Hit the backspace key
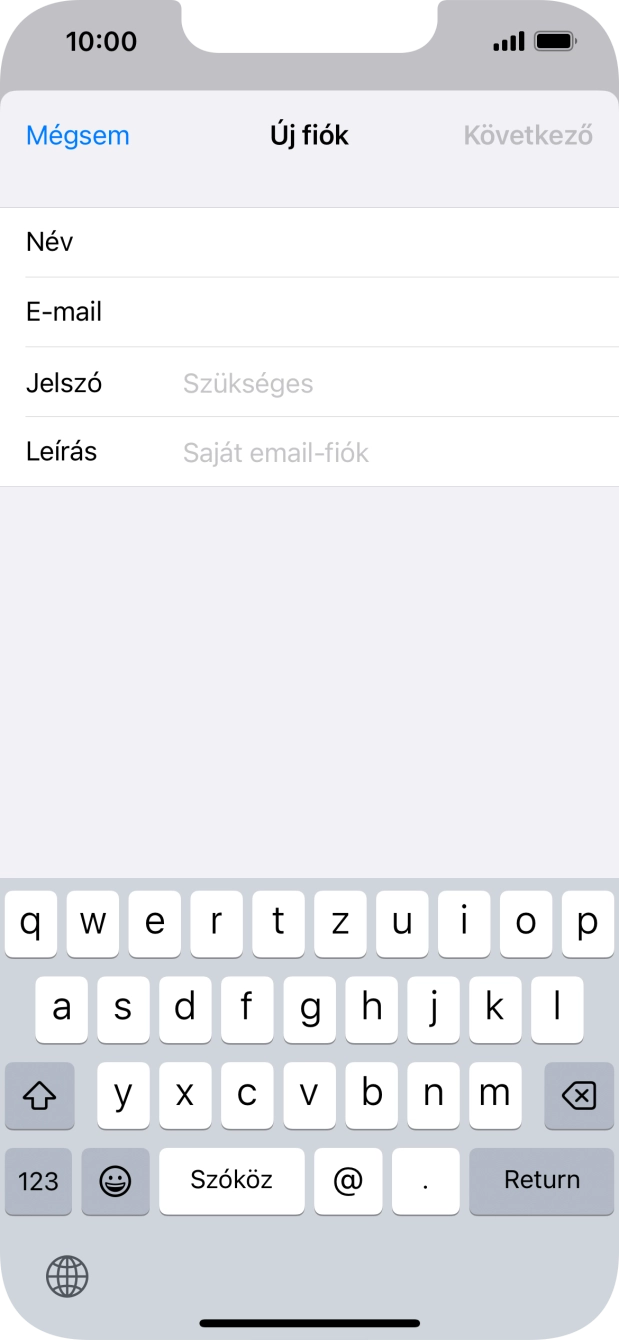 click(578, 1096)
